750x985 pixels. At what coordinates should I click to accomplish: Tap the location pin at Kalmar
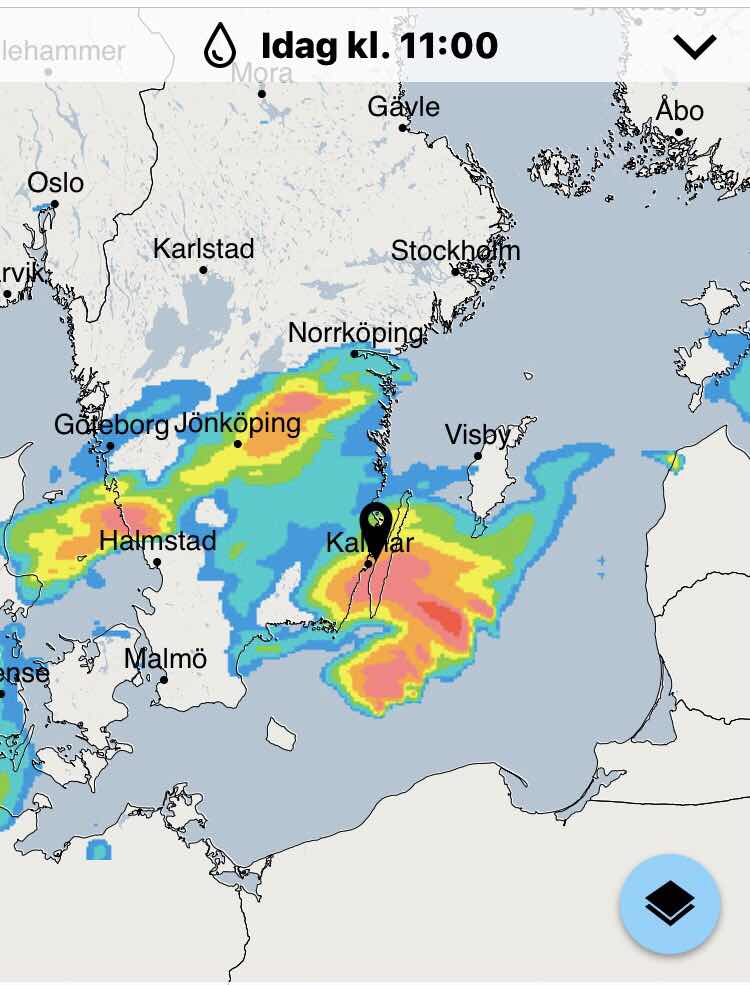click(x=377, y=526)
